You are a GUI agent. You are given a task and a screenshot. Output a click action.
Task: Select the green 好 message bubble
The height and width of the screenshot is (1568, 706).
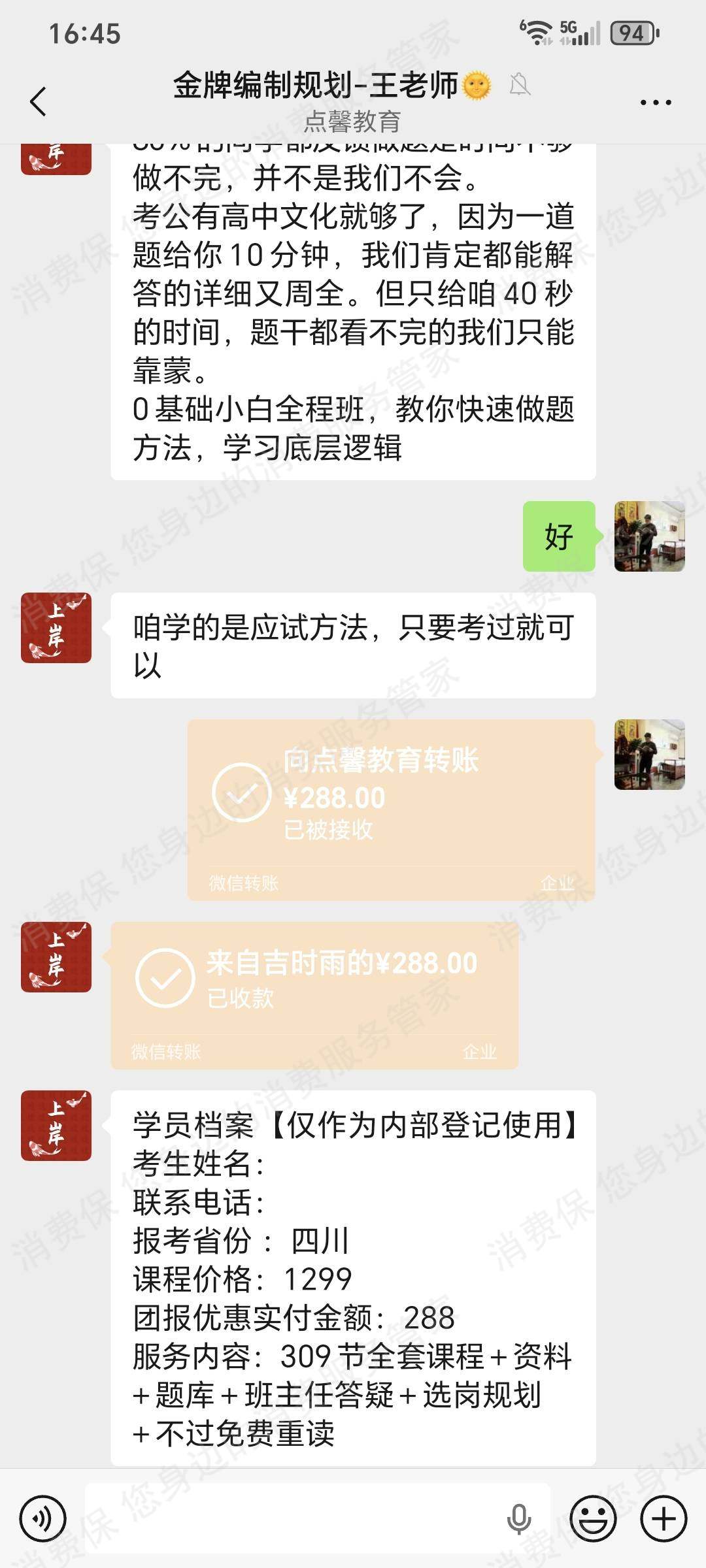[559, 537]
